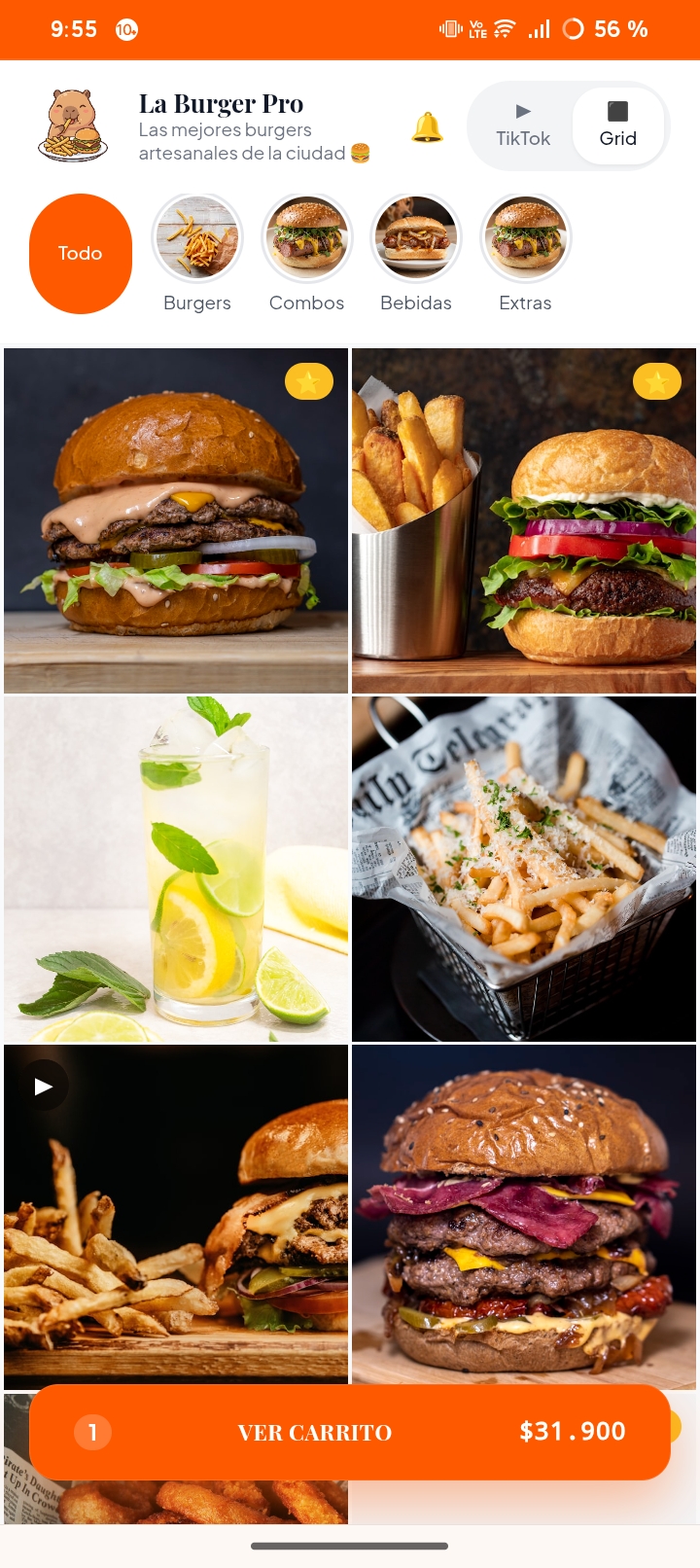Open the notifications bell
Screen dimensions: 700x1568
tap(427, 127)
